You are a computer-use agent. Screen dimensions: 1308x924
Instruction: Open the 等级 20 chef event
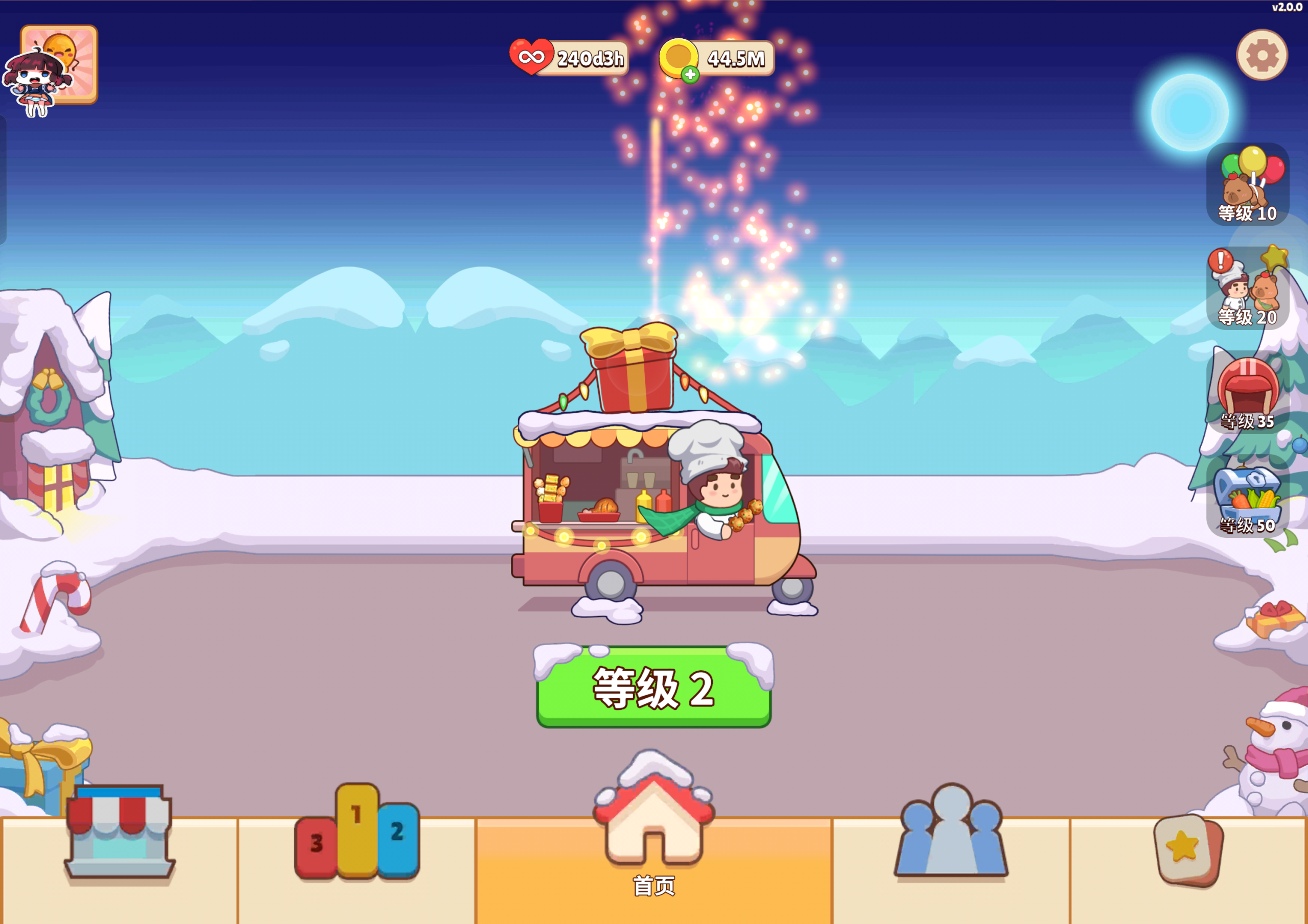point(1247,288)
